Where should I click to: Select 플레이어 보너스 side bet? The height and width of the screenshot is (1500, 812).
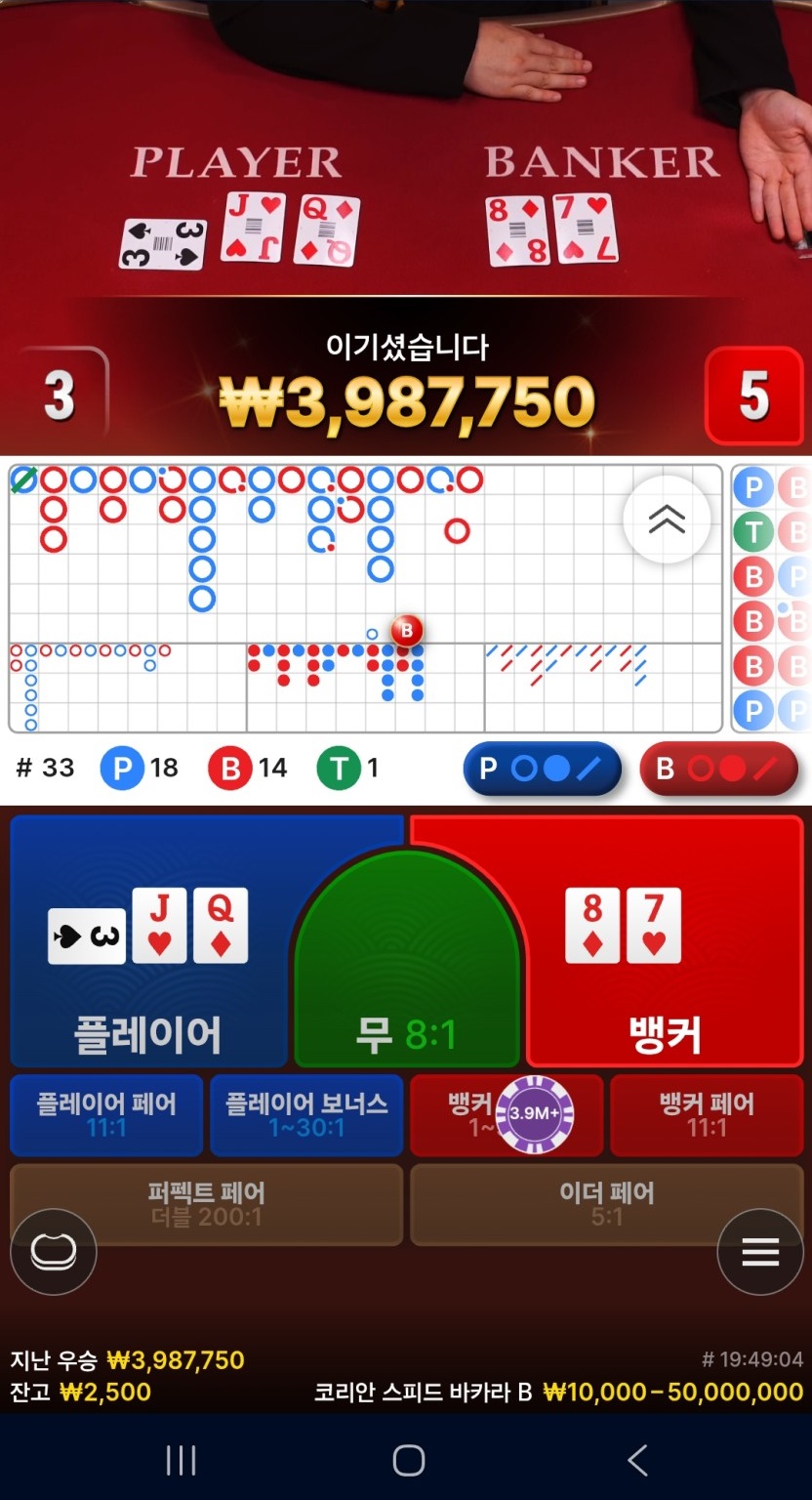tap(306, 1115)
